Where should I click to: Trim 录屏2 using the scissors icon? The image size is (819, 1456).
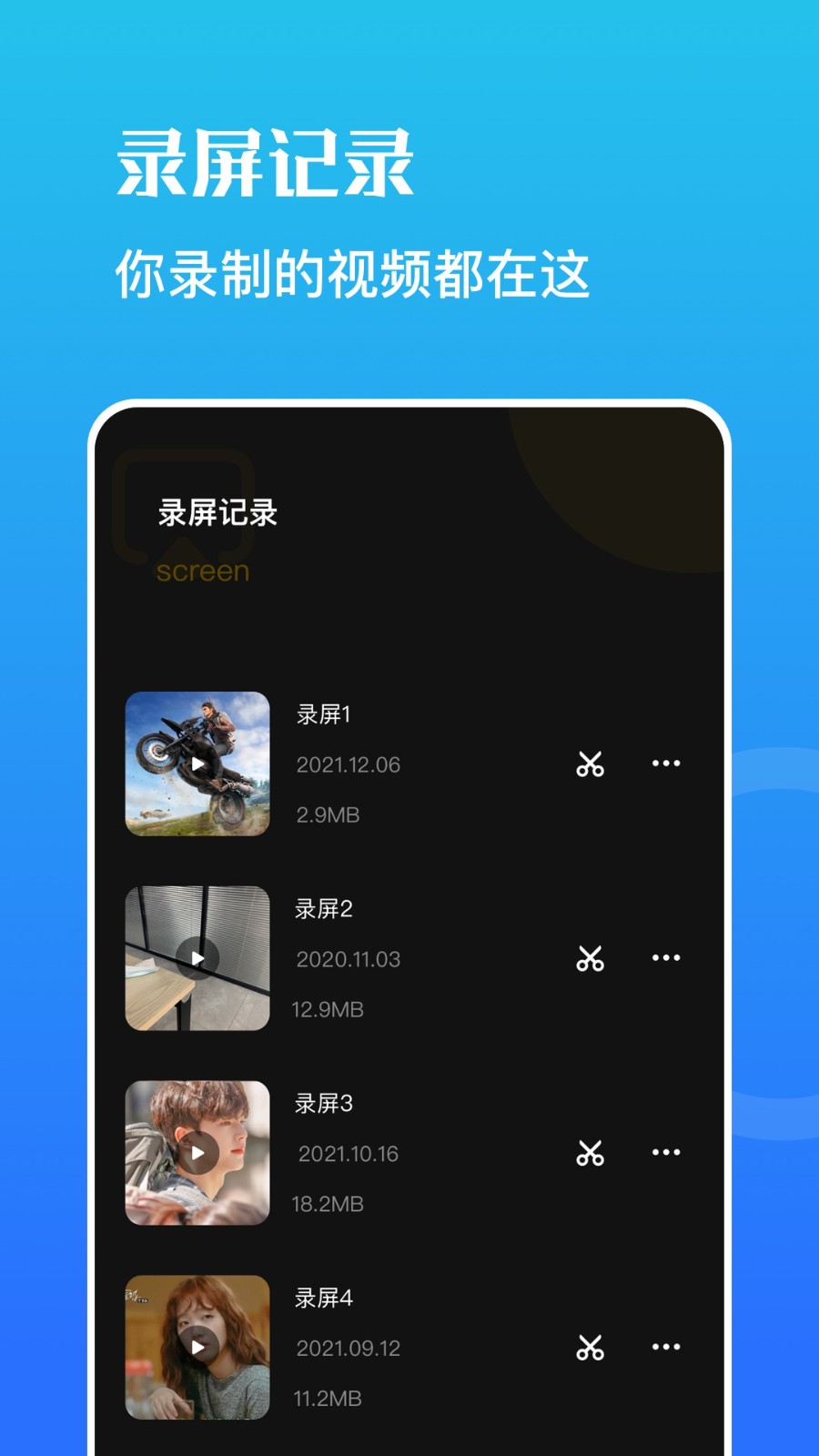[591, 959]
